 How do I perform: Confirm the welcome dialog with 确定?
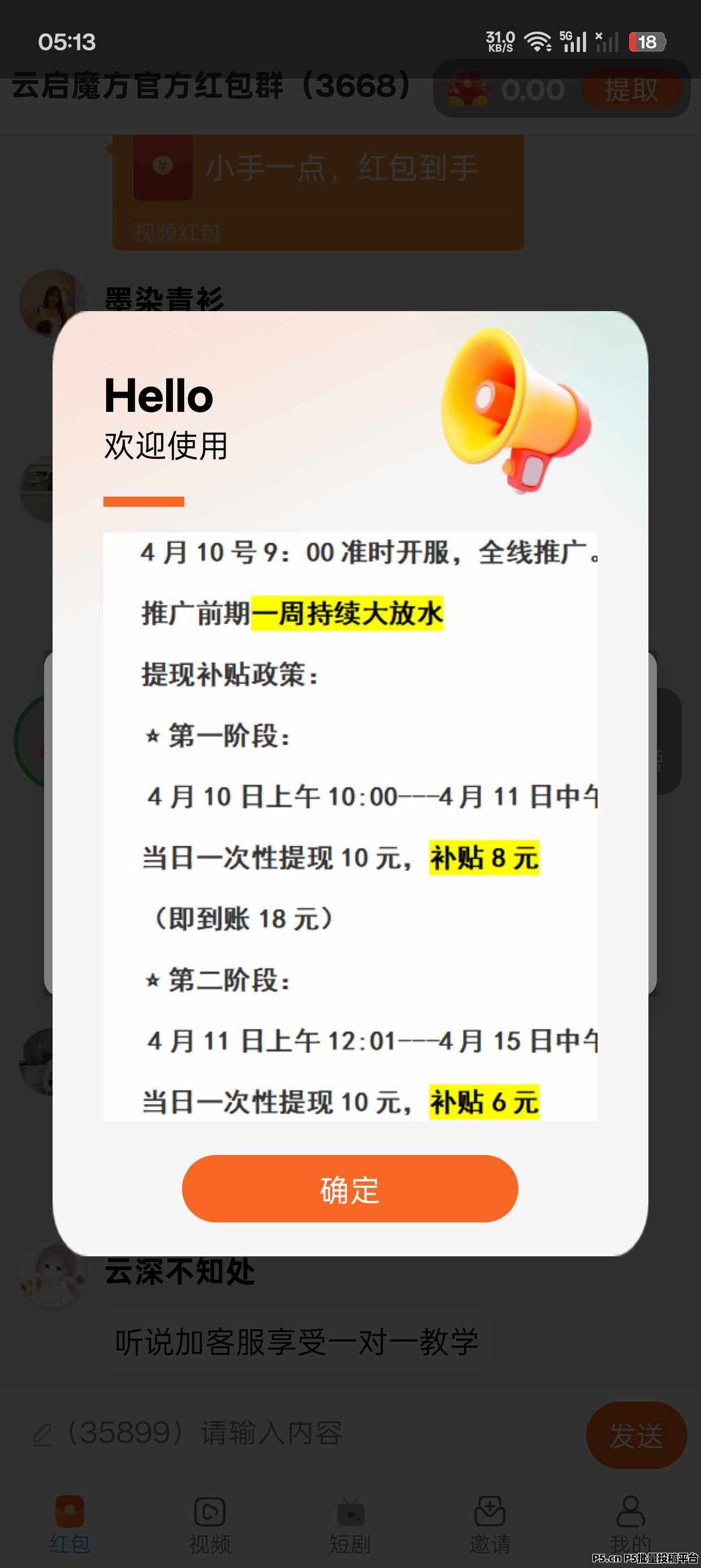(x=350, y=1188)
